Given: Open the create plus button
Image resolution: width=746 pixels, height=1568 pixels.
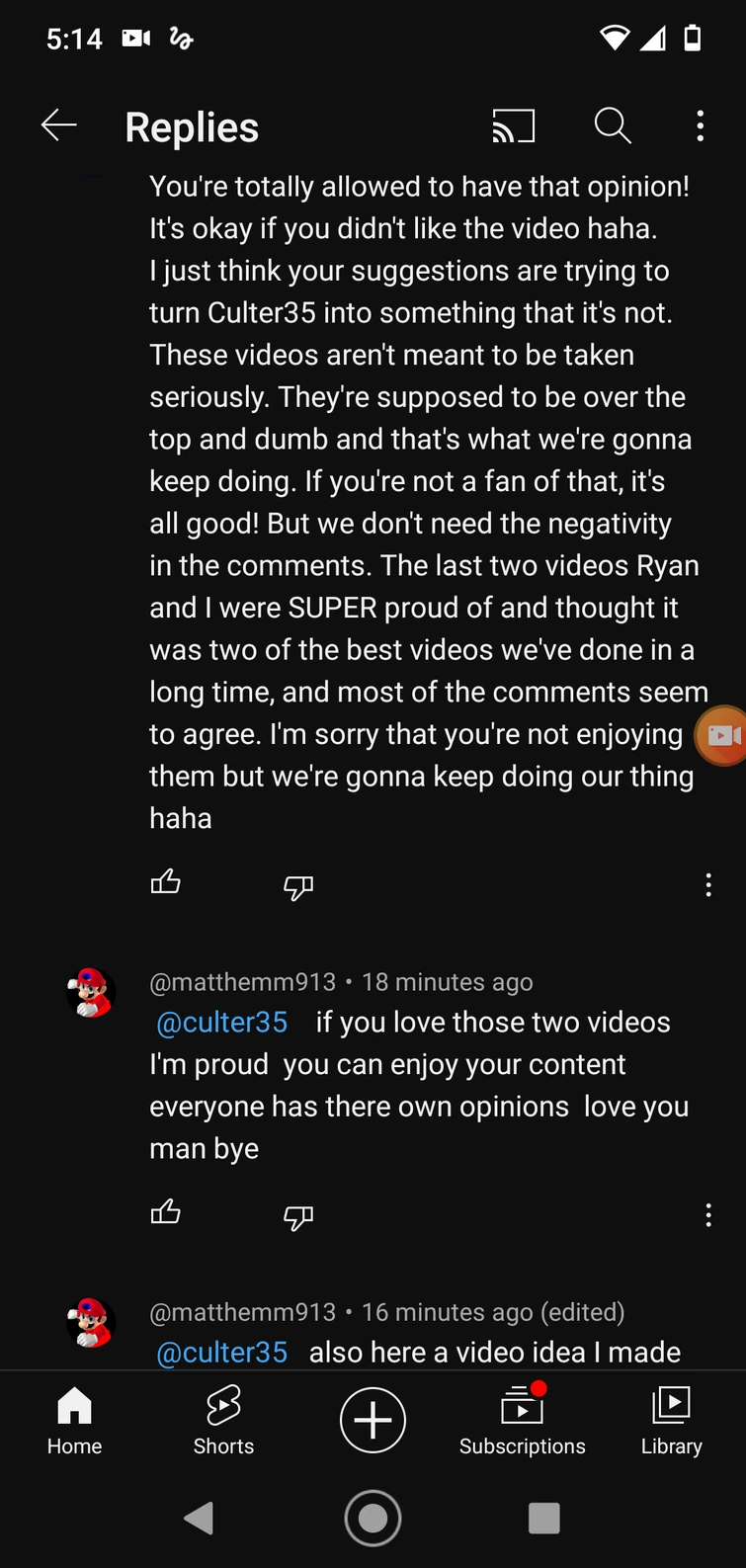Looking at the screenshot, I should point(373,1420).
